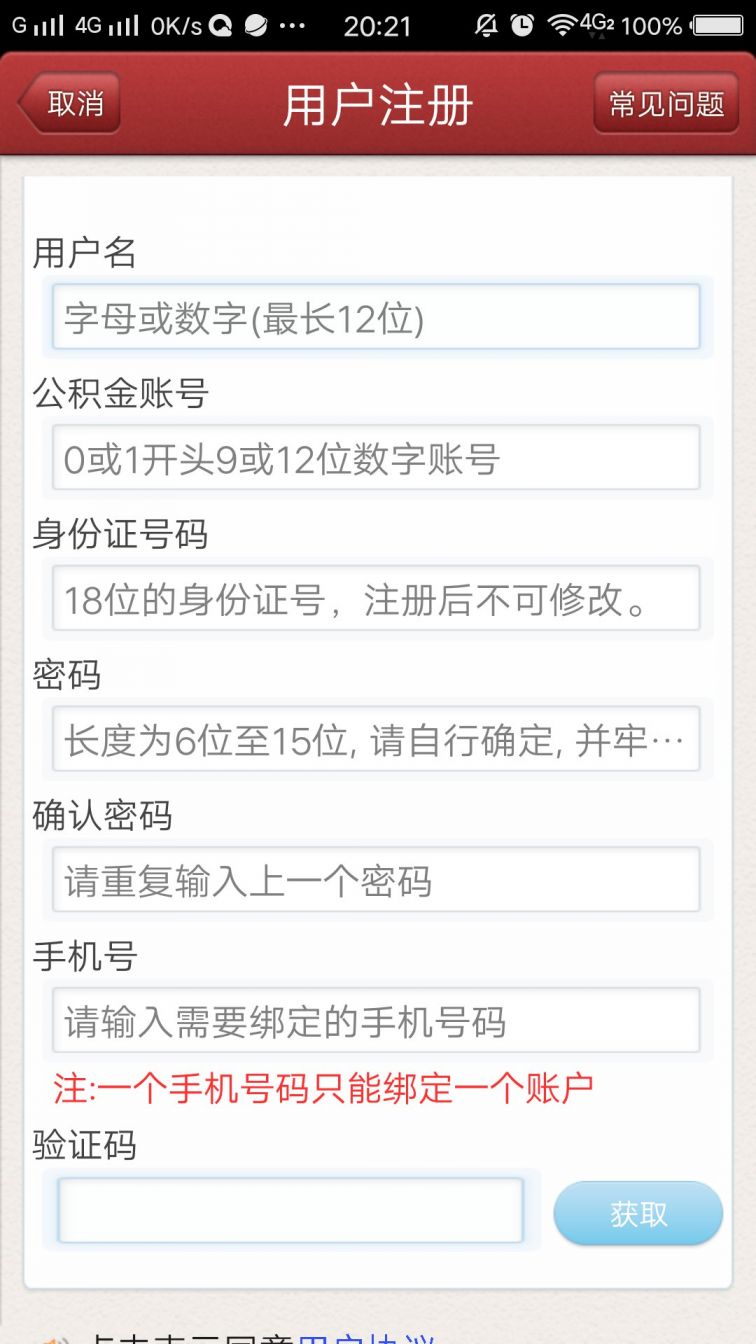Tap the 取消 cancel button

[70, 103]
